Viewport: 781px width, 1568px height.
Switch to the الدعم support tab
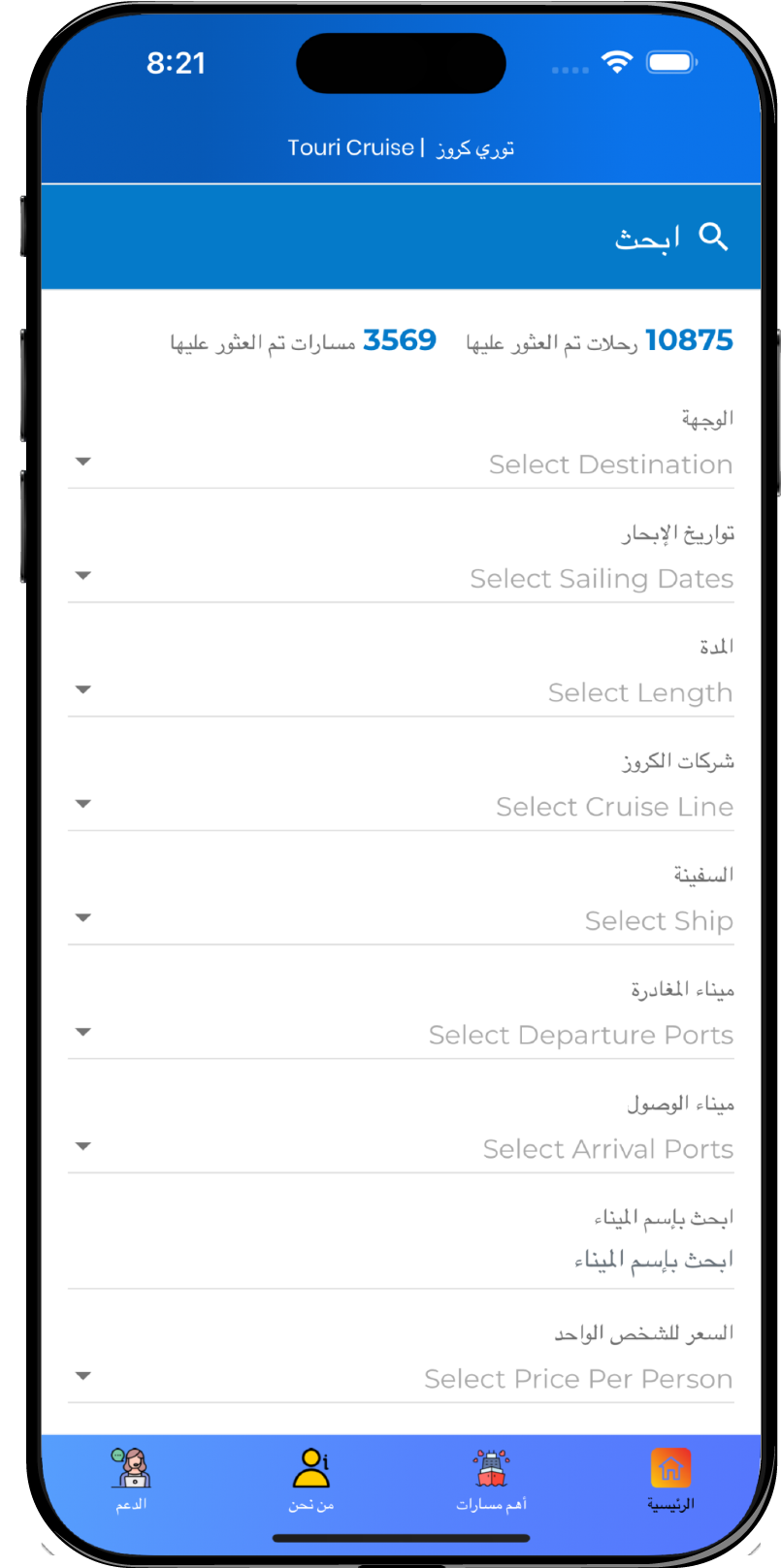click(131, 1480)
